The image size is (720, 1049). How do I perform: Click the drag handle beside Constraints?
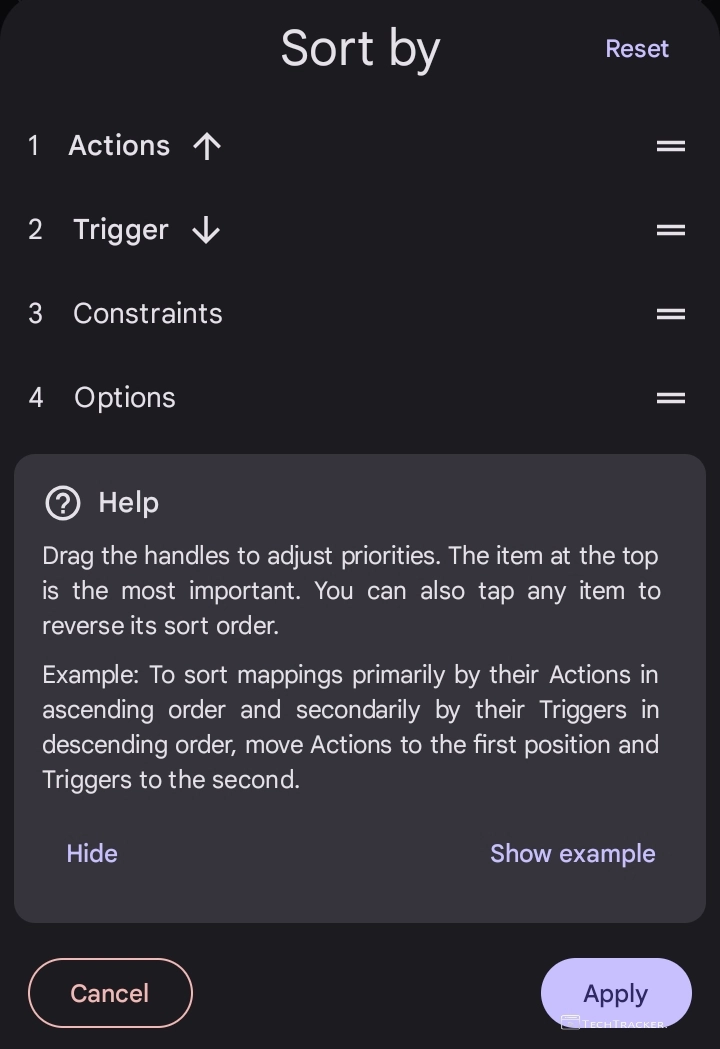coord(670,314)
